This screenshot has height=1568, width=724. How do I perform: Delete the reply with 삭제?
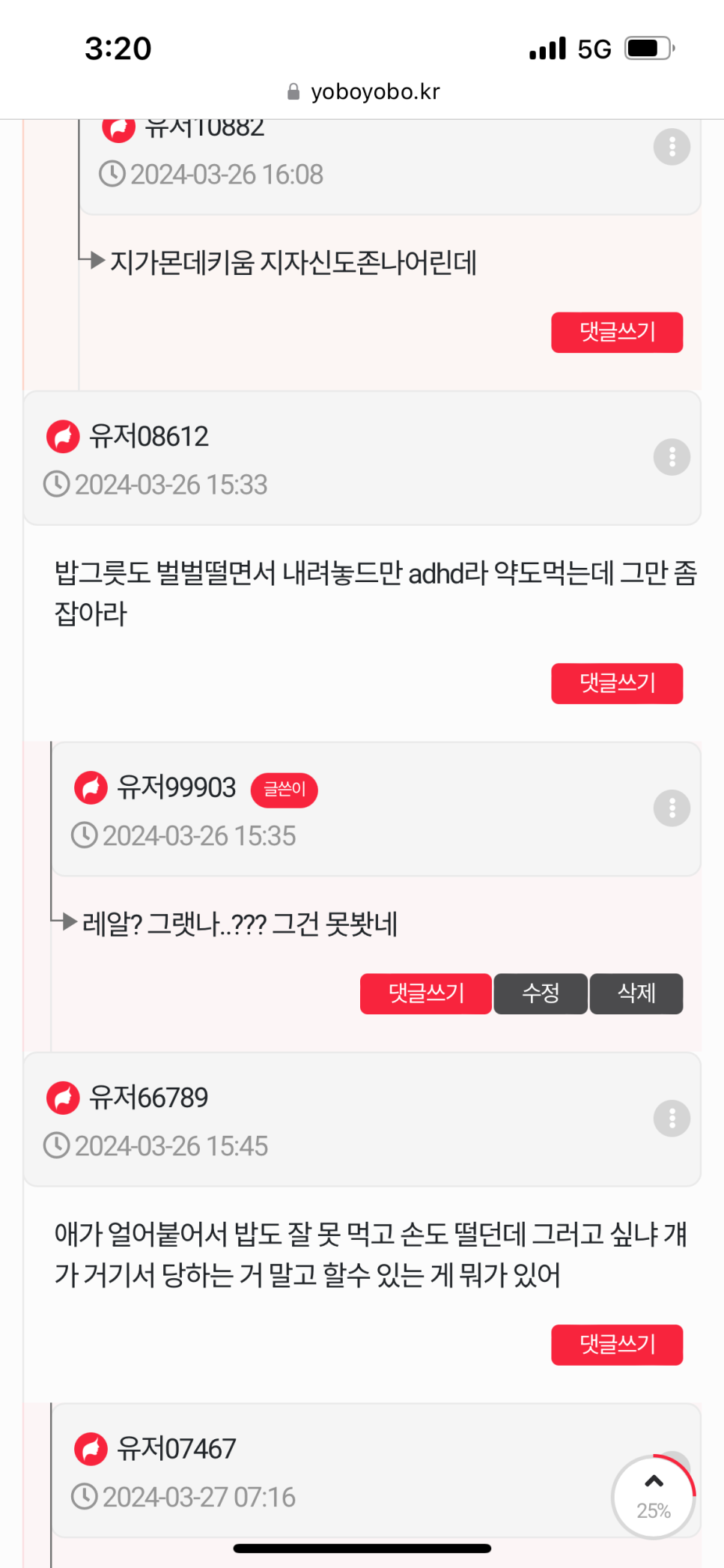click(636, 993)
